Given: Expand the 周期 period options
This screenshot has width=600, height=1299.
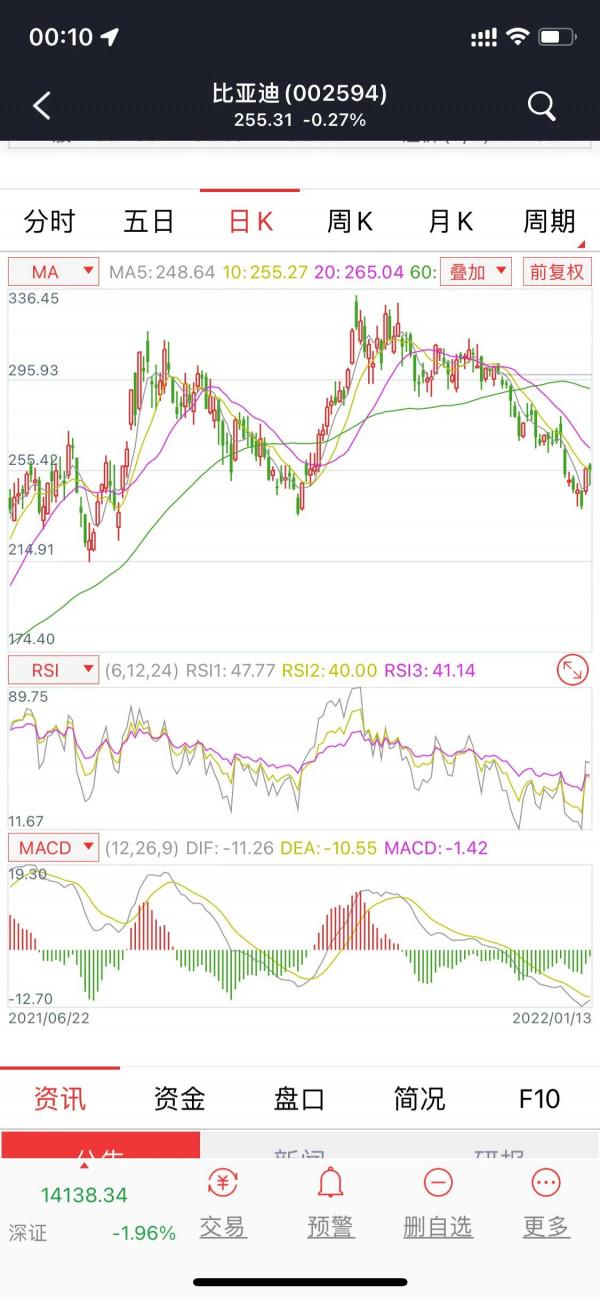Looking at the screenshot, I should (550, 221).
